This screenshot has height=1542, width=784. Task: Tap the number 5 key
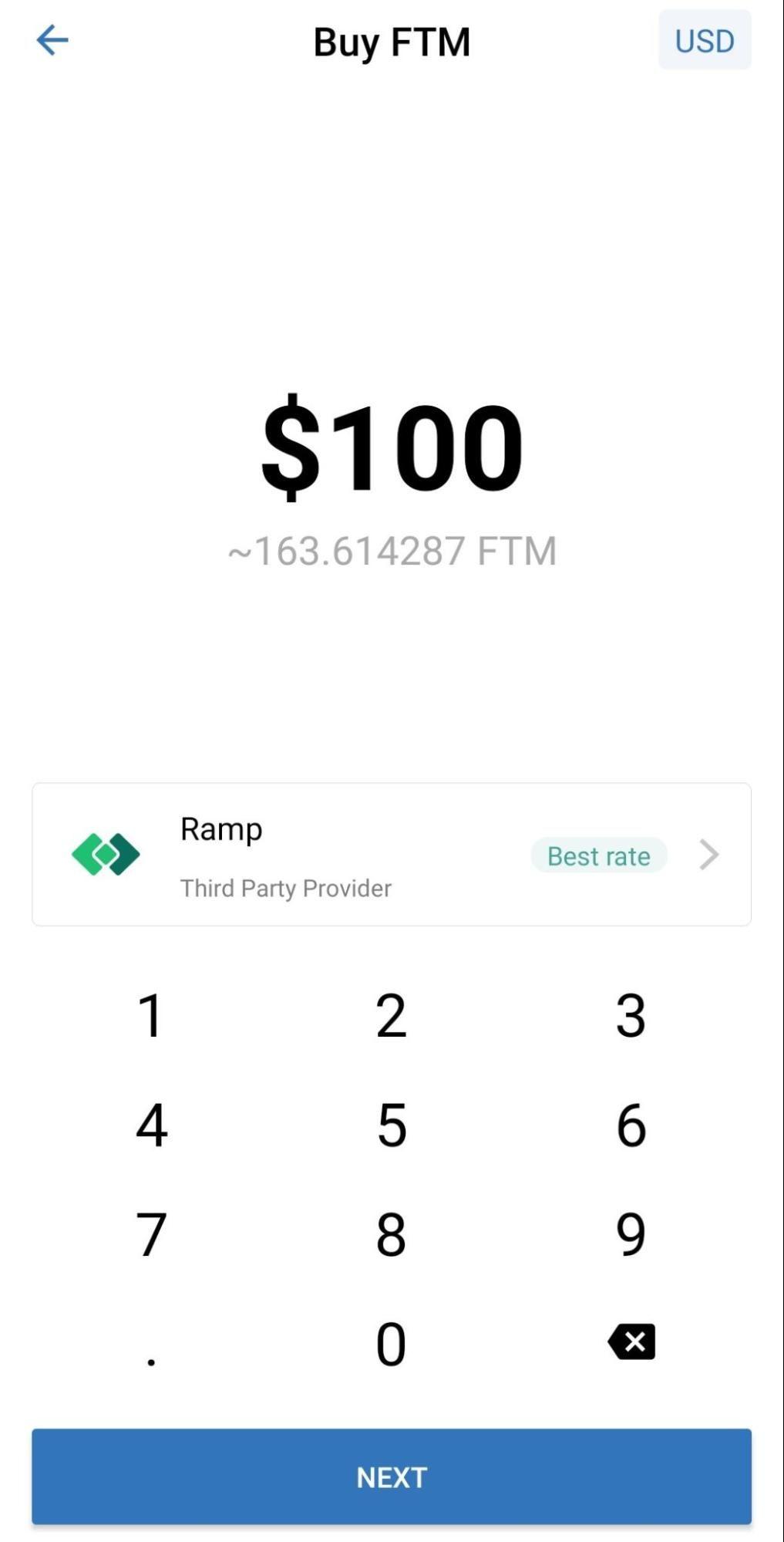click(x=391, y=1126)
